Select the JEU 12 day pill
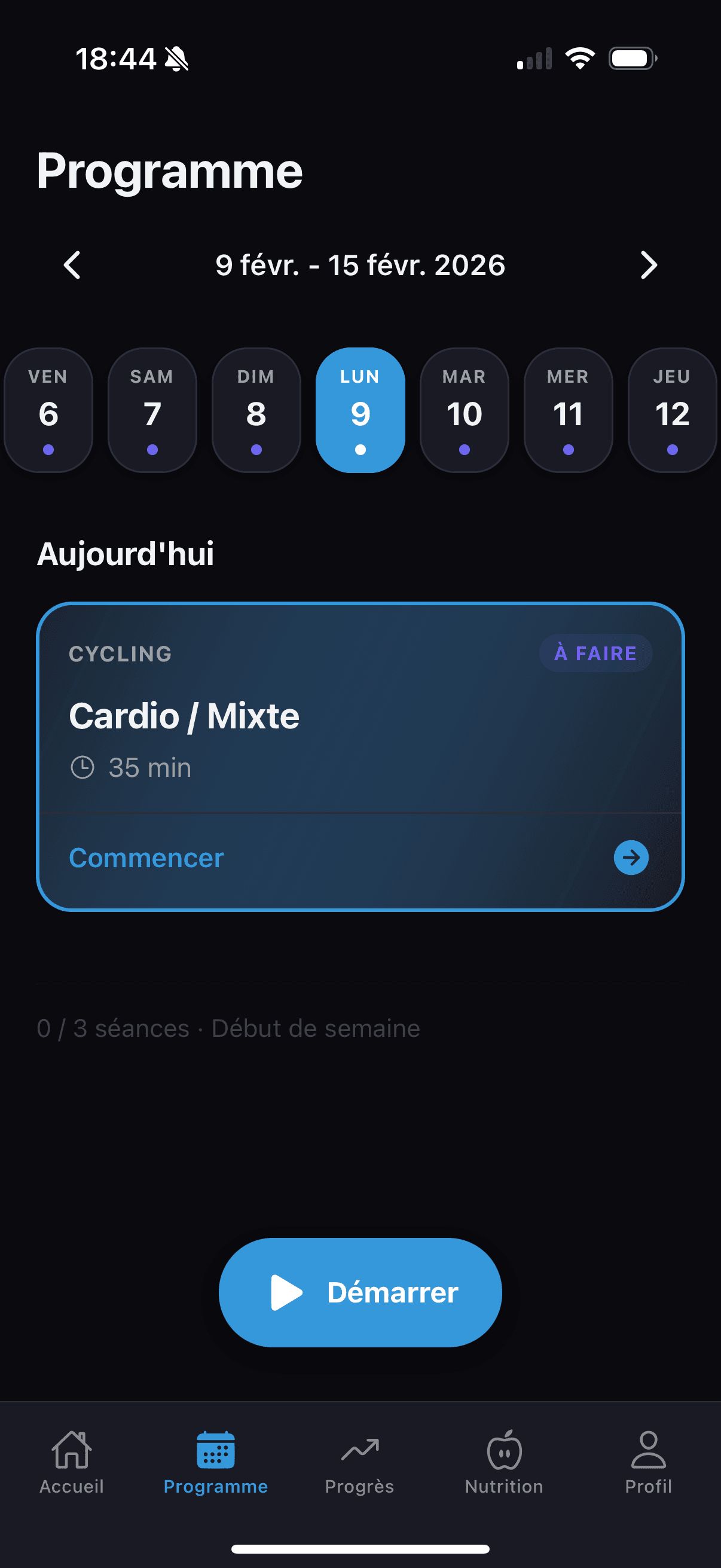The image size is (721, 1568). pyautogui.click(x=672, y=409)
